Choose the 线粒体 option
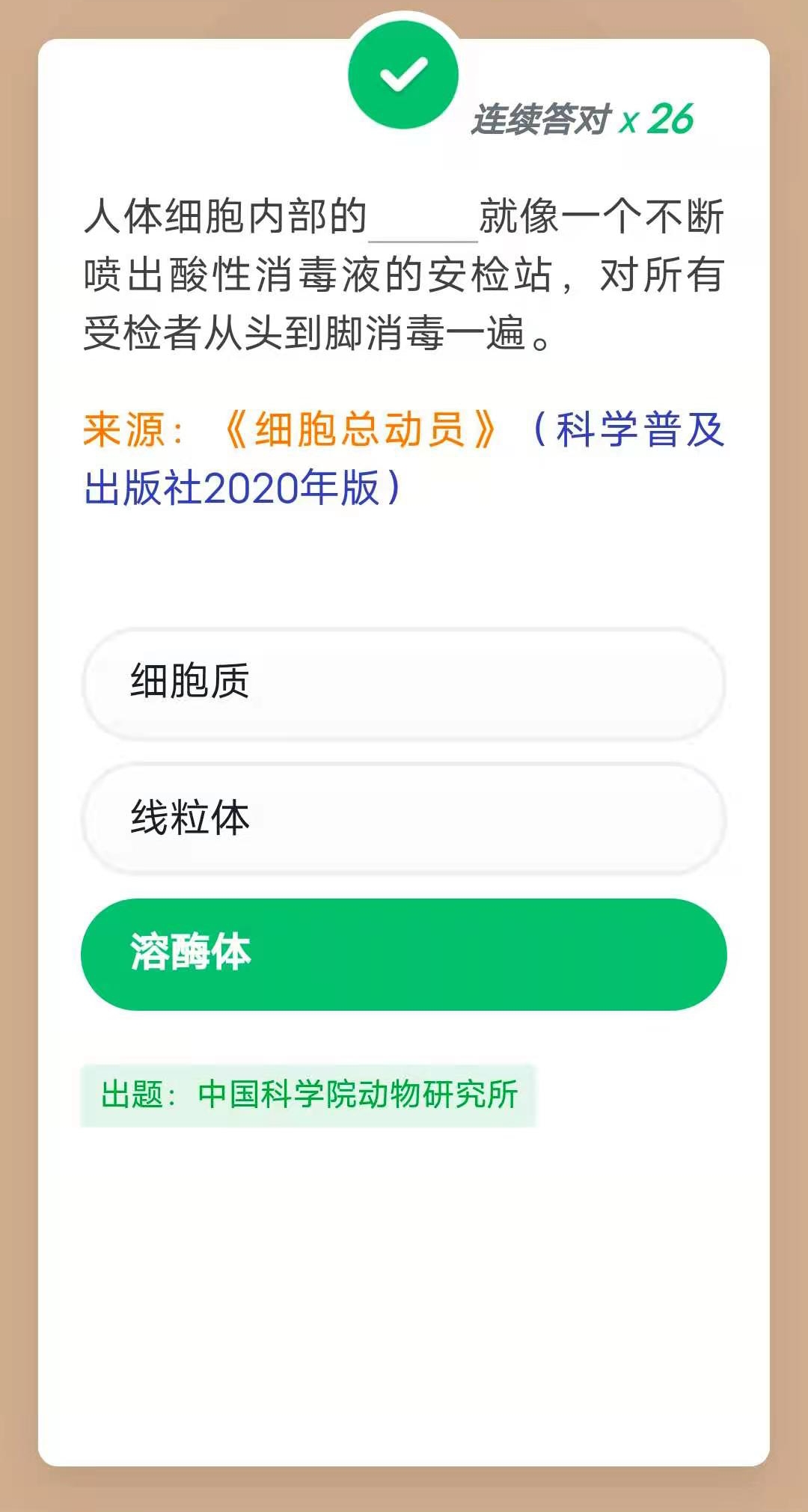Viewport: 808px width, 1512px height. 404,818
